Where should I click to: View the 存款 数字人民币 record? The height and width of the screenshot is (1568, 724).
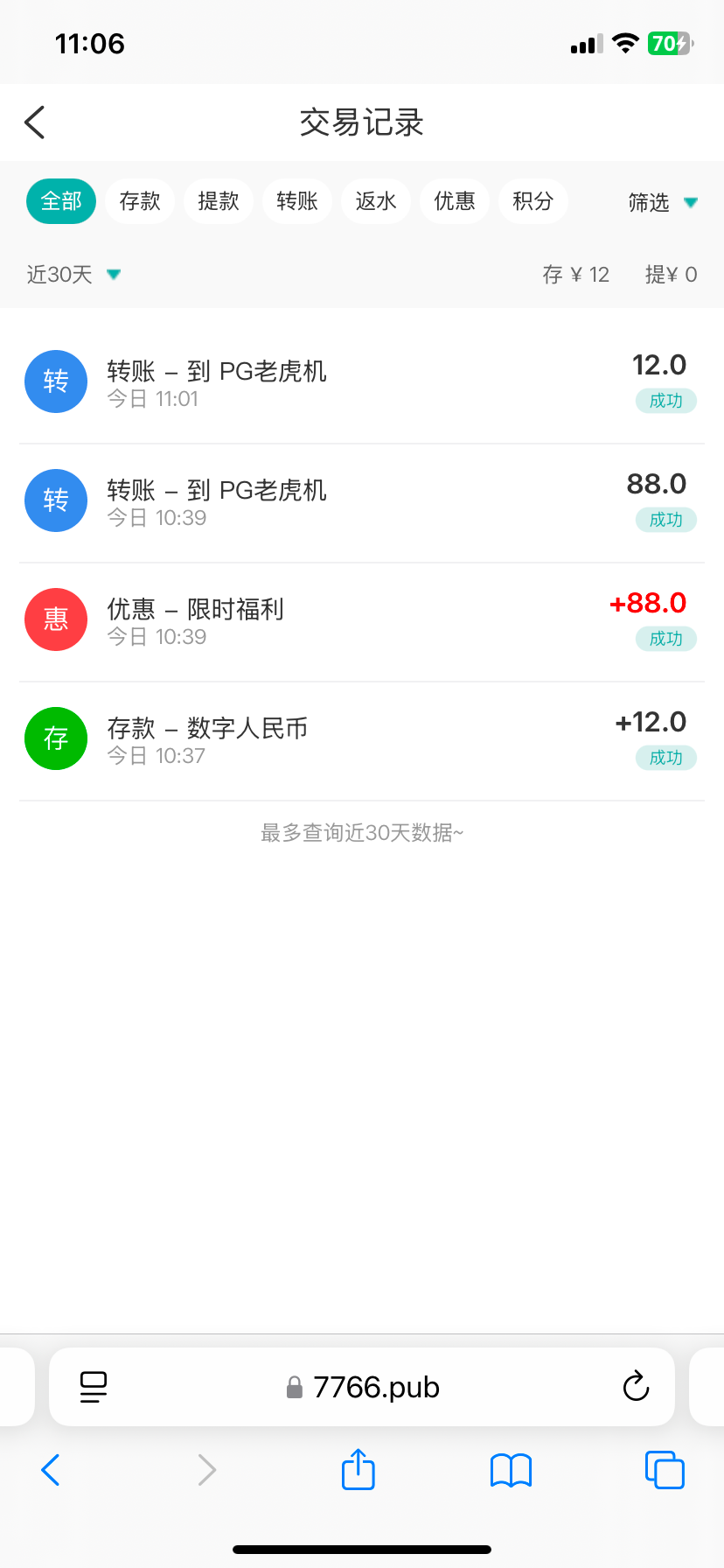[x=362, y=740]
